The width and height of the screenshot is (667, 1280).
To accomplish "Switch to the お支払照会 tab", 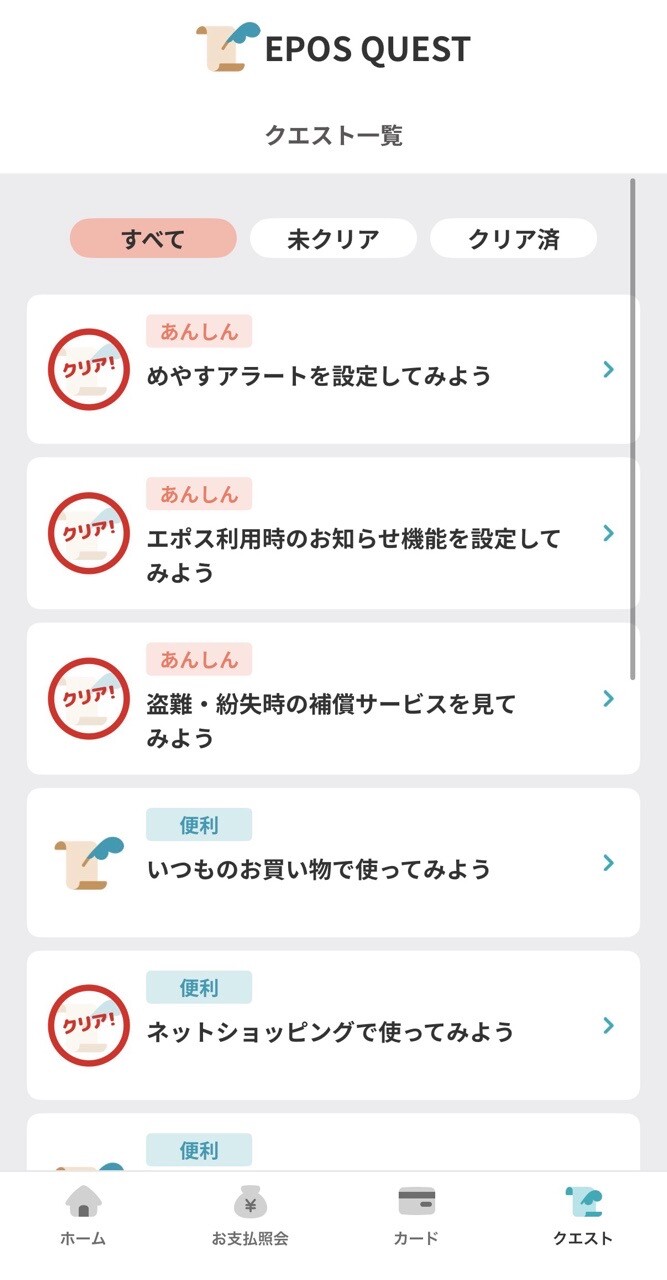I will click(x=250, y=1214).
